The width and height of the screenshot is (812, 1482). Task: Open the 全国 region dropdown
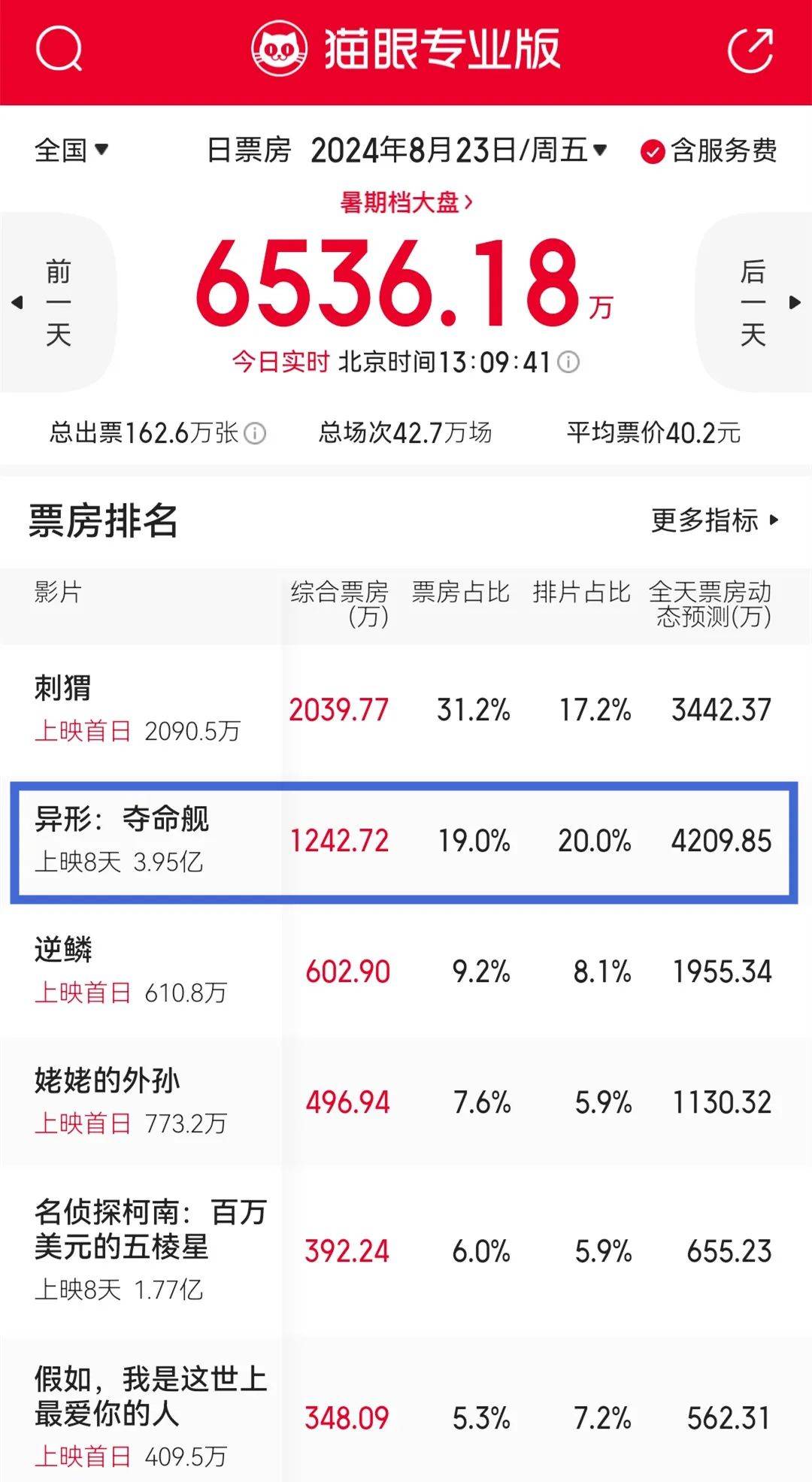pos(71,150)
